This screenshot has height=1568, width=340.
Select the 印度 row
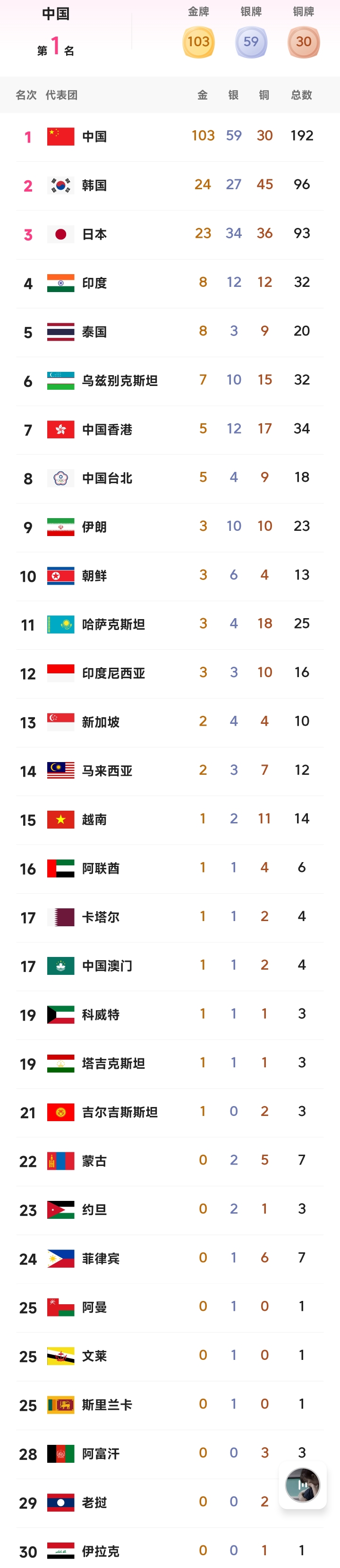click(170, 283)
